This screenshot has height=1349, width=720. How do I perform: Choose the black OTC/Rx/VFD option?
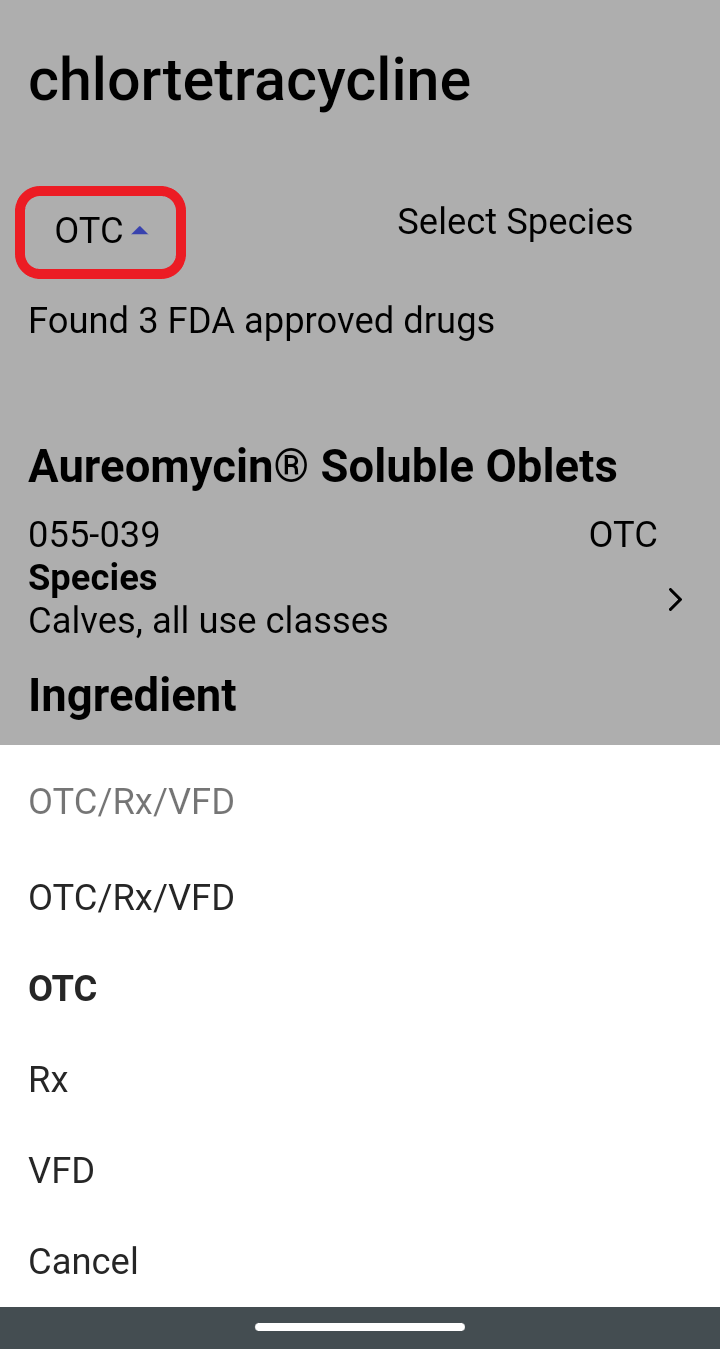coord(360,898)
